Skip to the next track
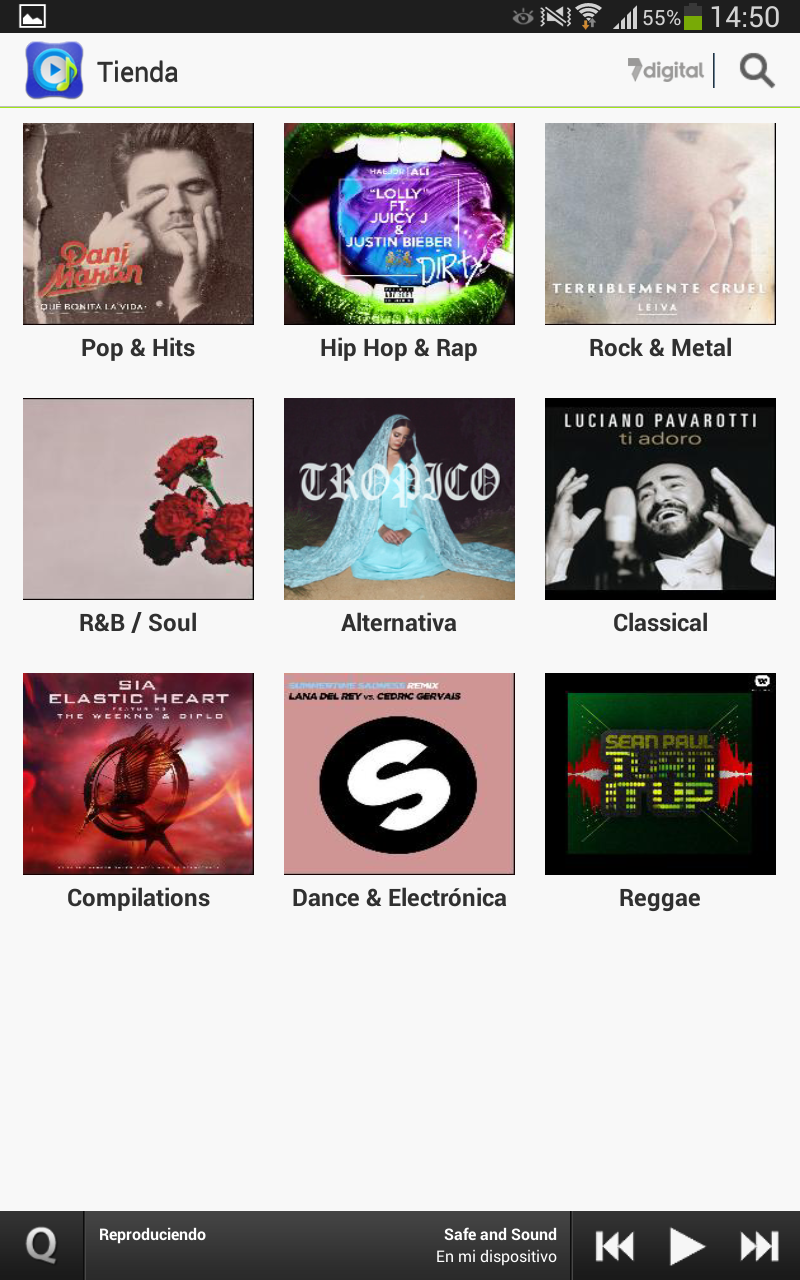 click(759, 1246)
